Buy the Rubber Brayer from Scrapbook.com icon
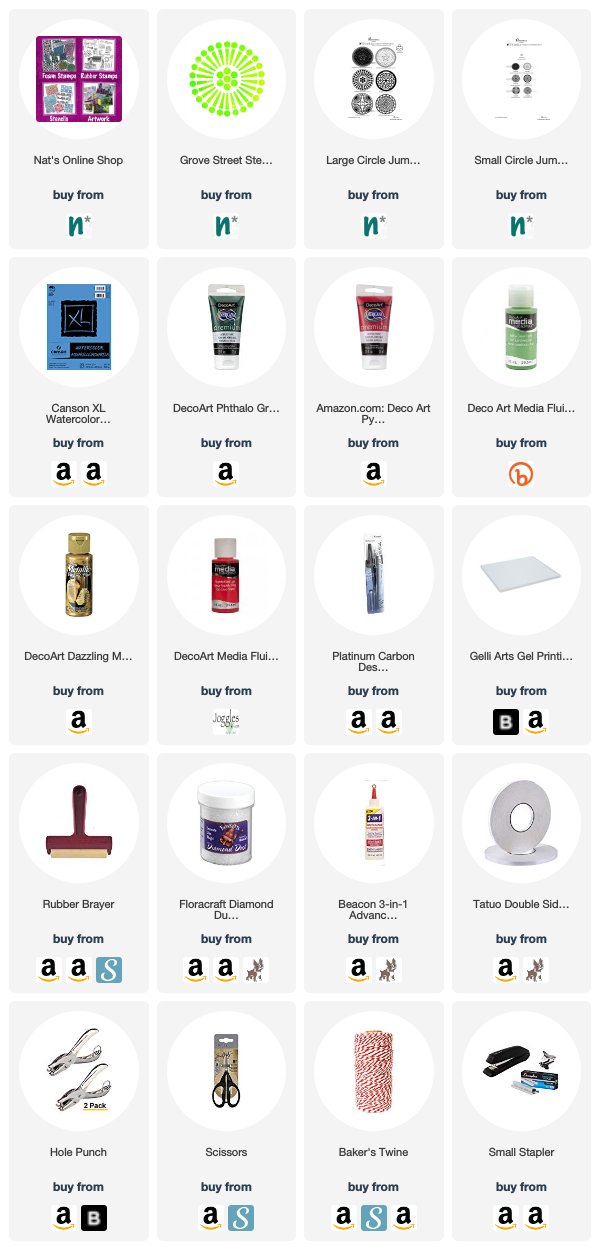This screenshot has height=1253, width=600. tap(108, 969)
